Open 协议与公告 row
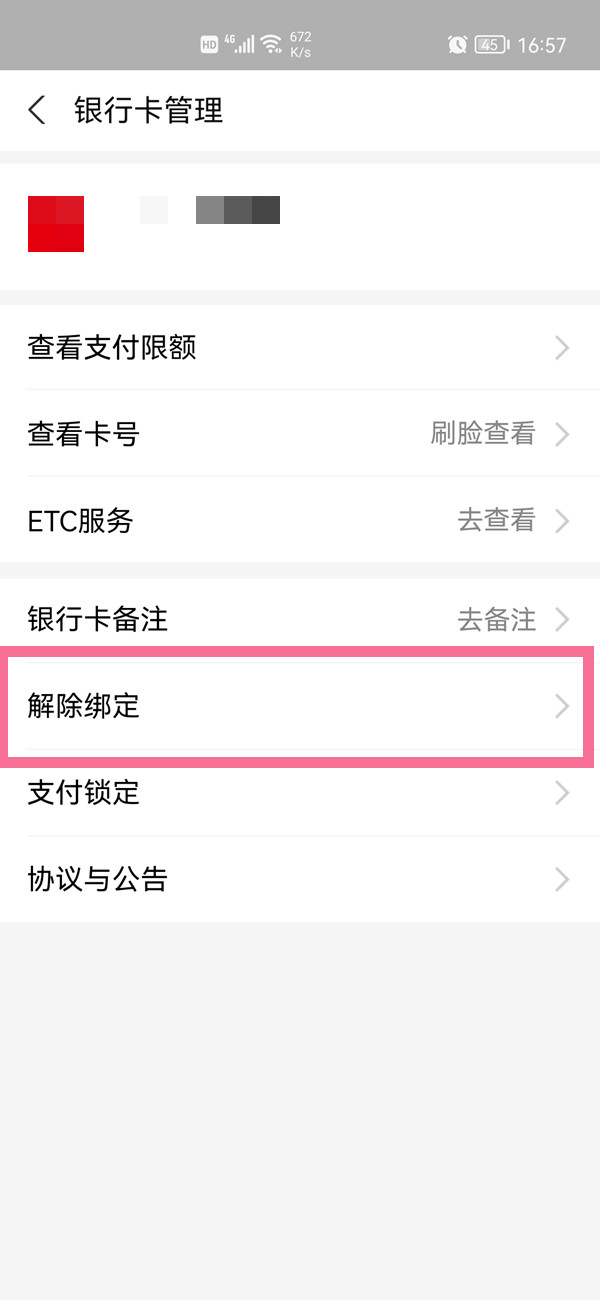600x1300 pixels. pyautogui.click(x=298, y=880)
